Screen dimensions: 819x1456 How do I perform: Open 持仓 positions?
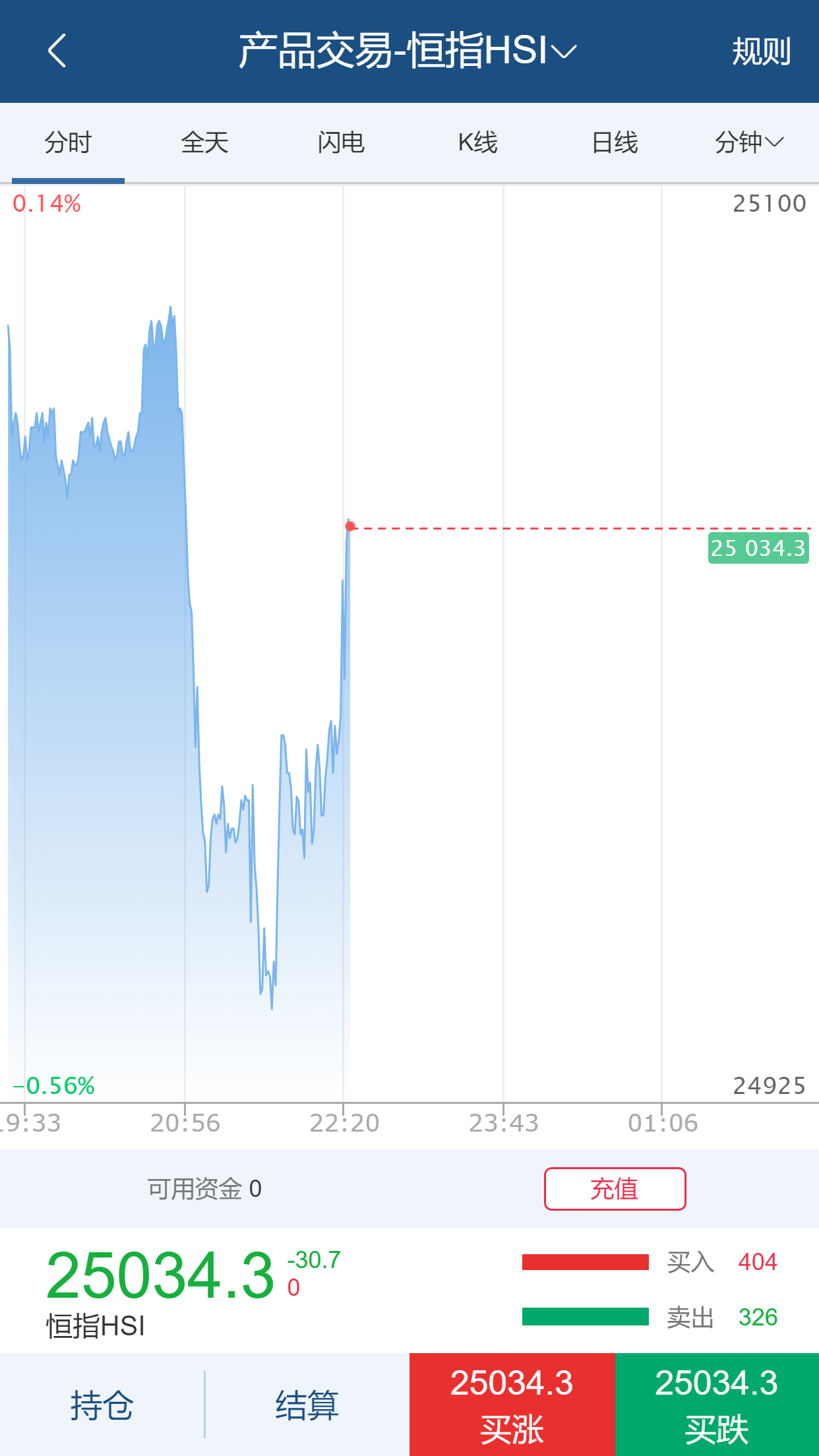coord(102,1405)
